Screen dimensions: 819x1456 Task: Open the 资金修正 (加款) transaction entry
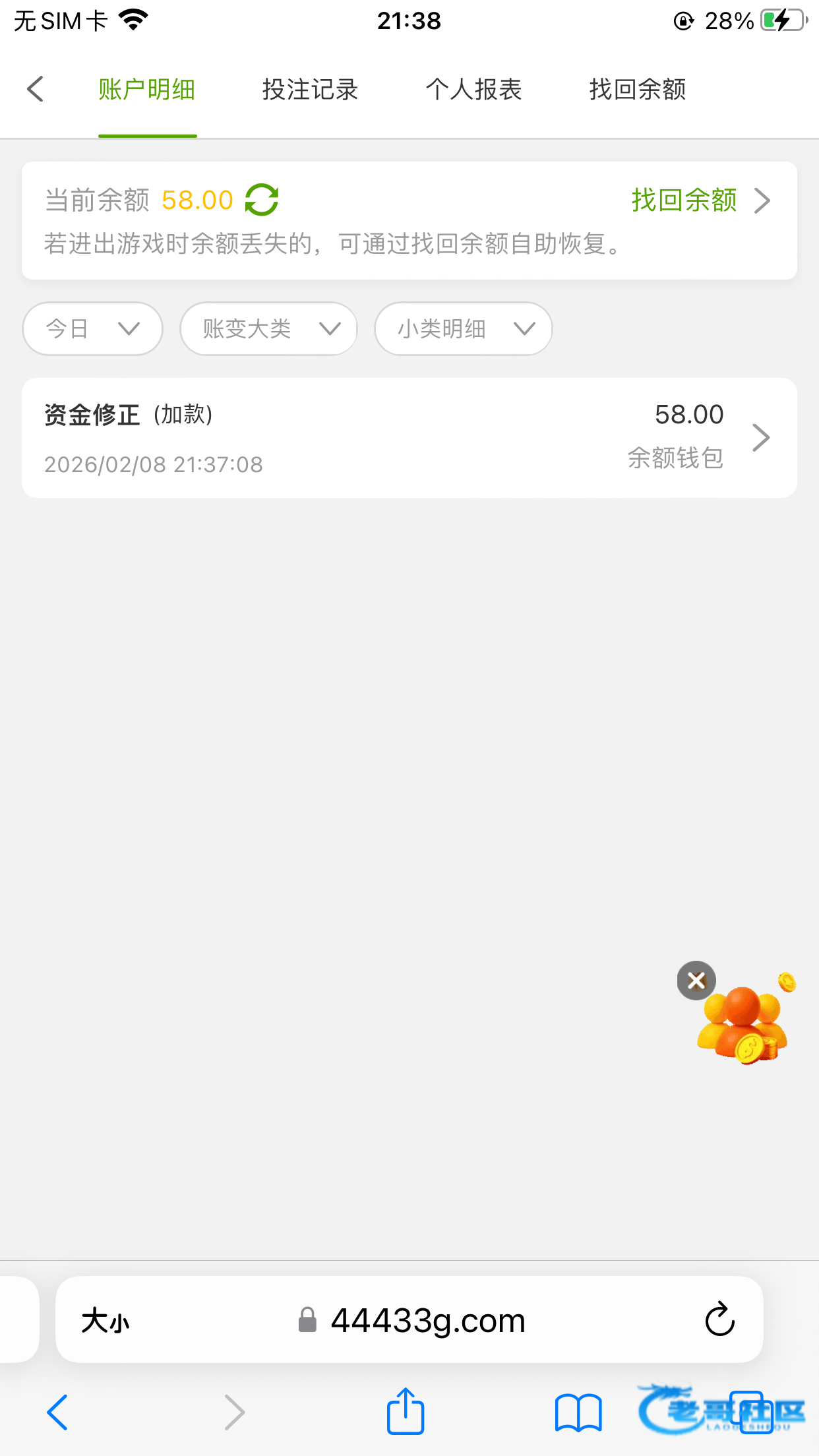pos(409,437)
